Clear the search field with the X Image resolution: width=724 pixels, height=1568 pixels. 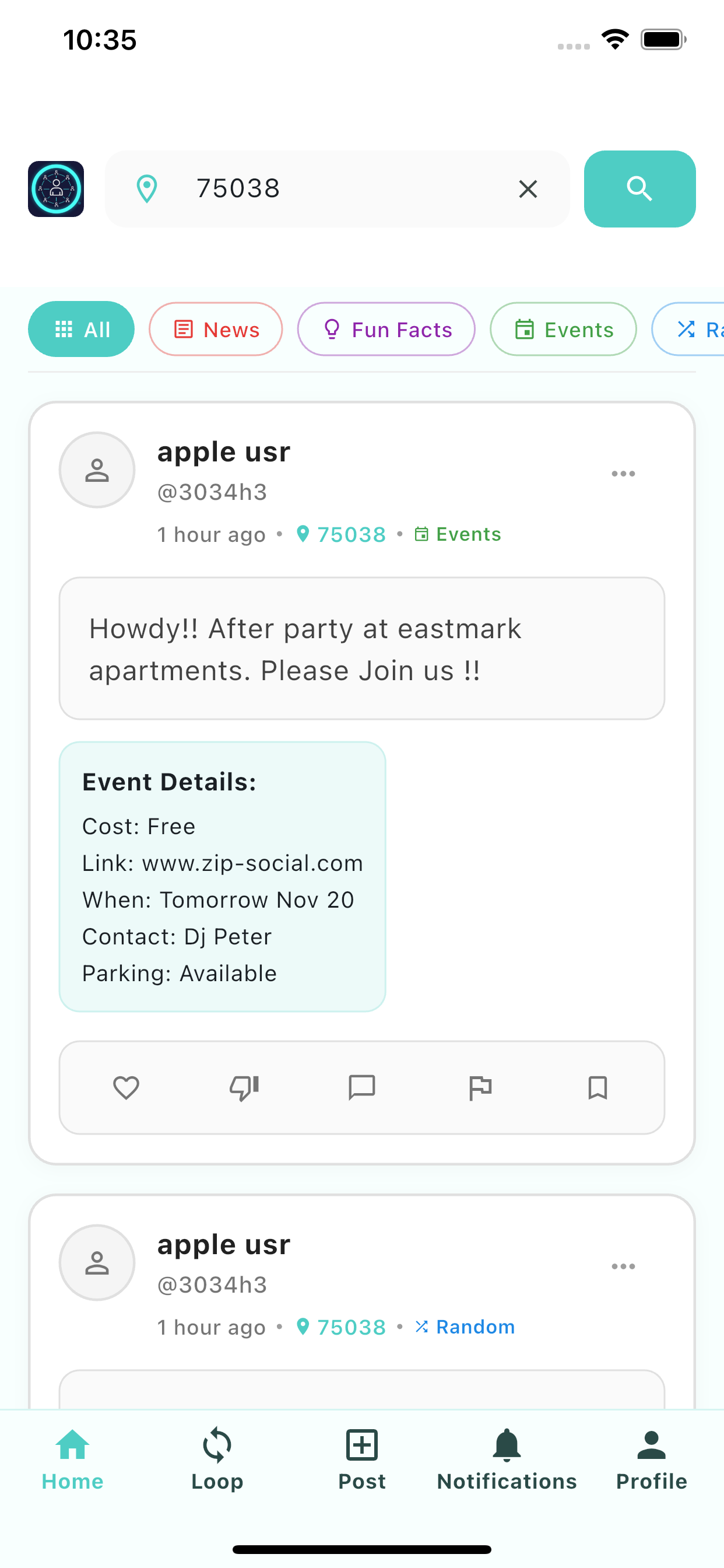click(528, 190)
